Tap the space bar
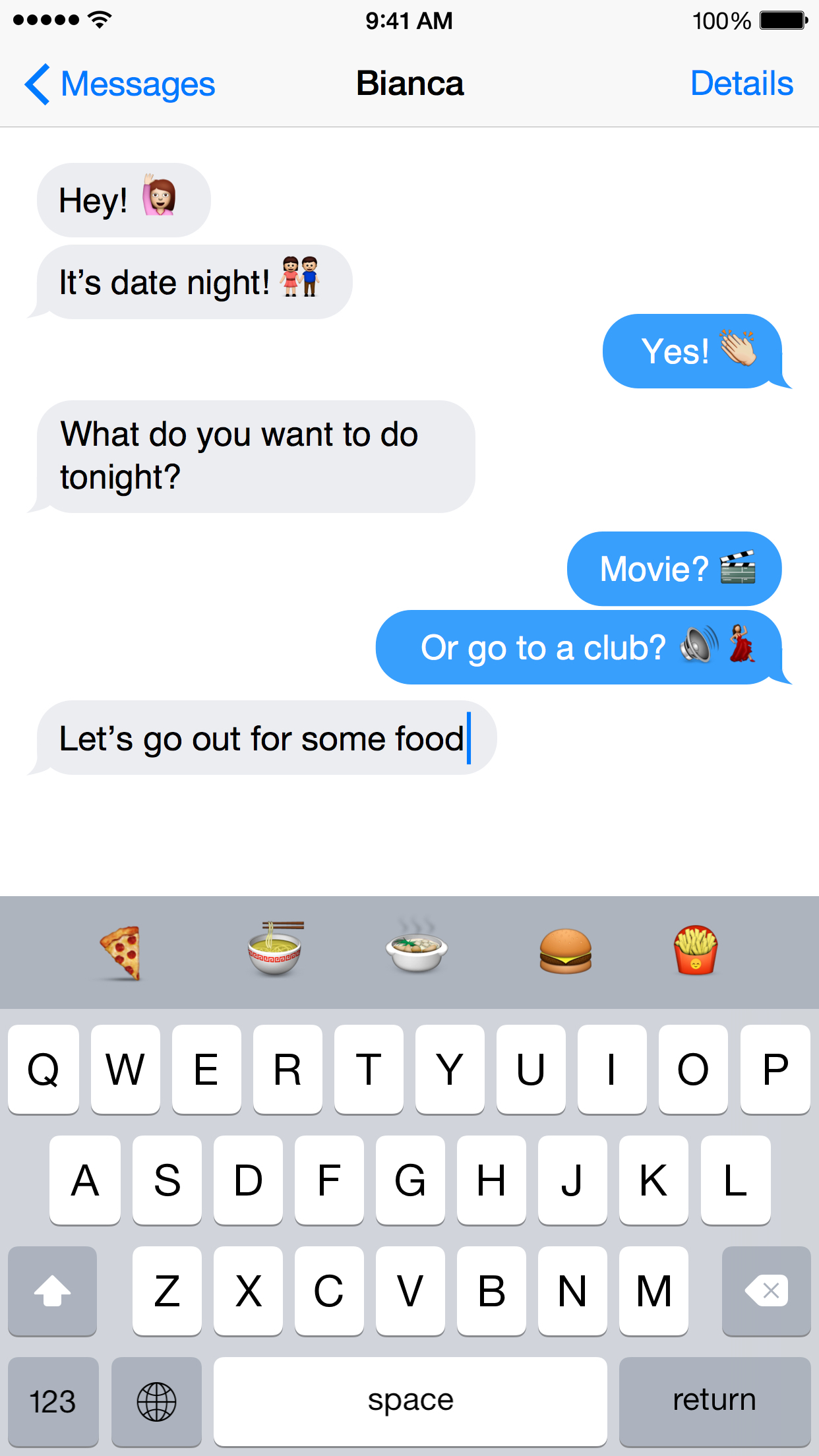Viewport: 819px width, 1456px height. coord(410,1401)
